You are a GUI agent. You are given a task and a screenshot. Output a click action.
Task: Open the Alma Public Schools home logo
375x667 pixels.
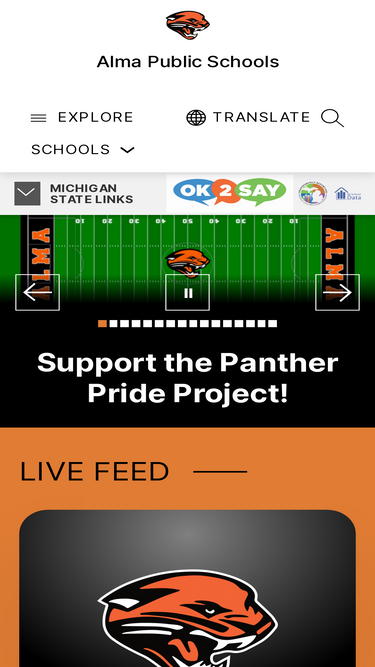pyautogui.click(x=188, y=26)
